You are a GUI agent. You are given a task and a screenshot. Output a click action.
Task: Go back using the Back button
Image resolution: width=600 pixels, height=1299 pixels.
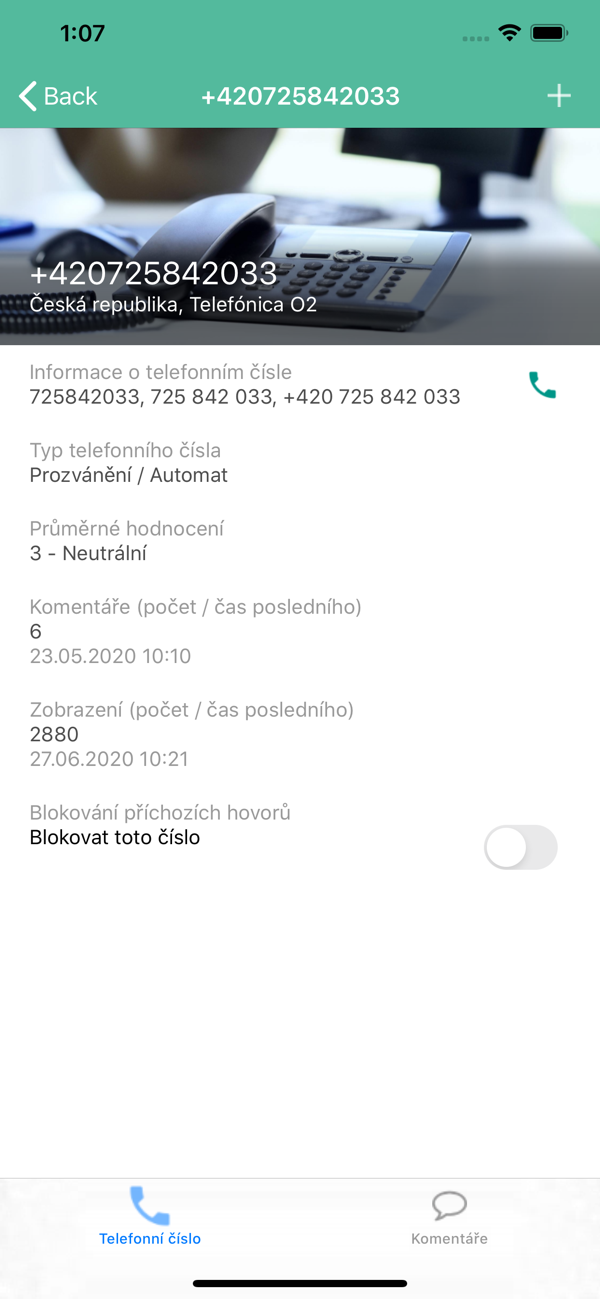[58, 96]
